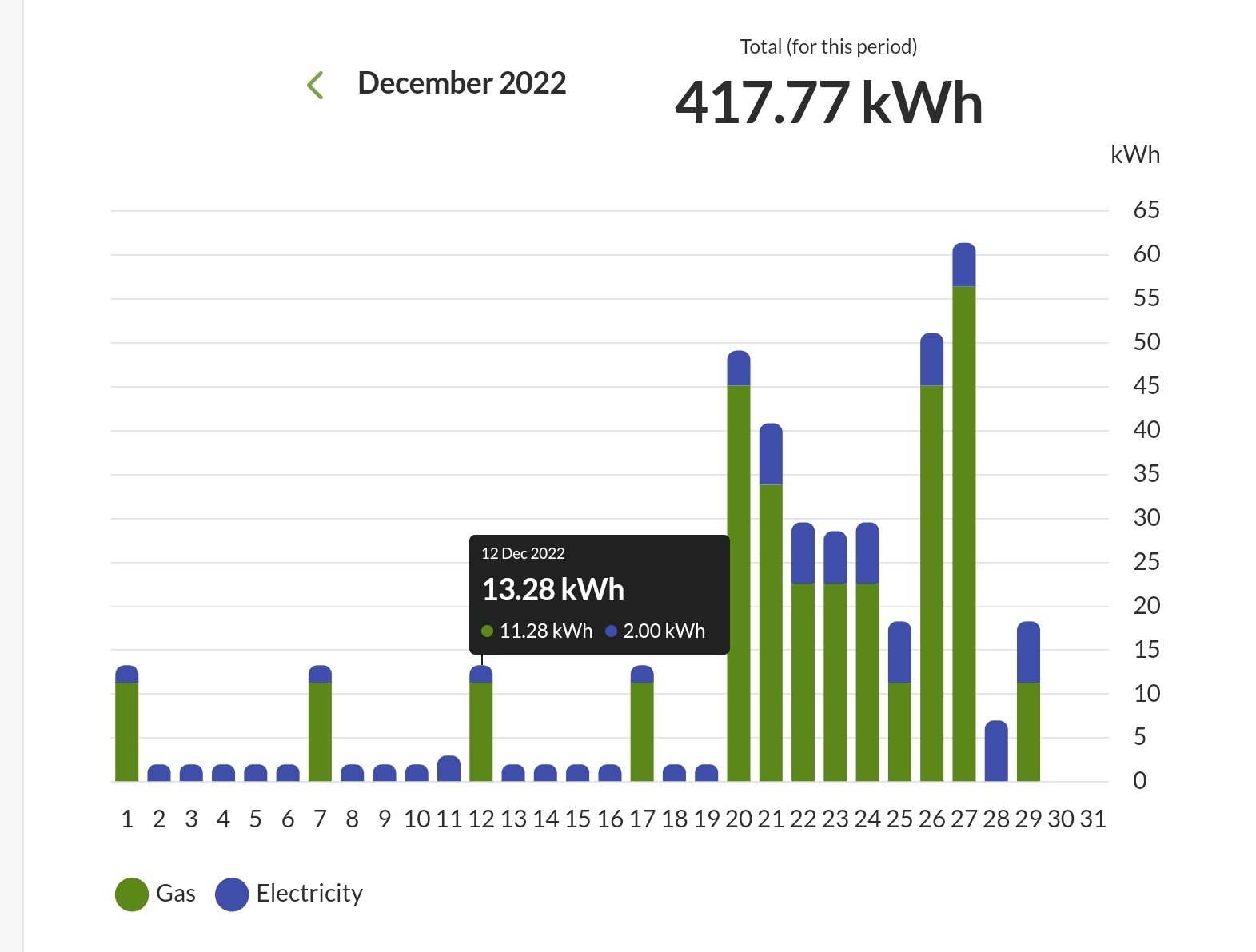Show the usage for day 1
This screenshot has width=1256, height=952.
click(127, 723)
